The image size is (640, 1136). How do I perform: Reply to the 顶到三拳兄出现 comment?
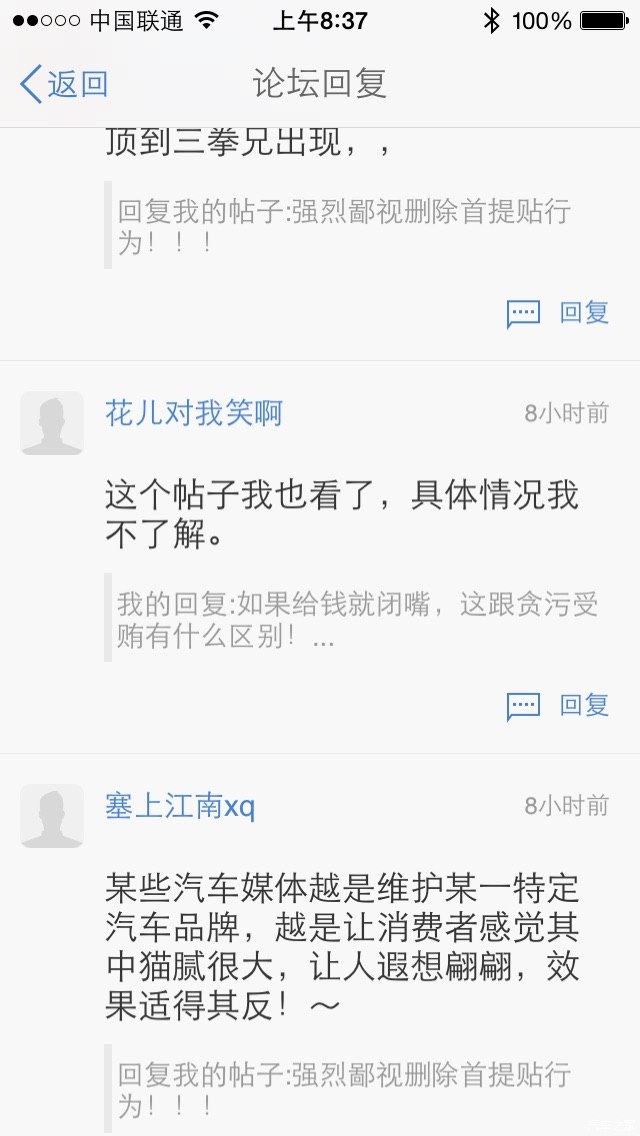(559, 313)
